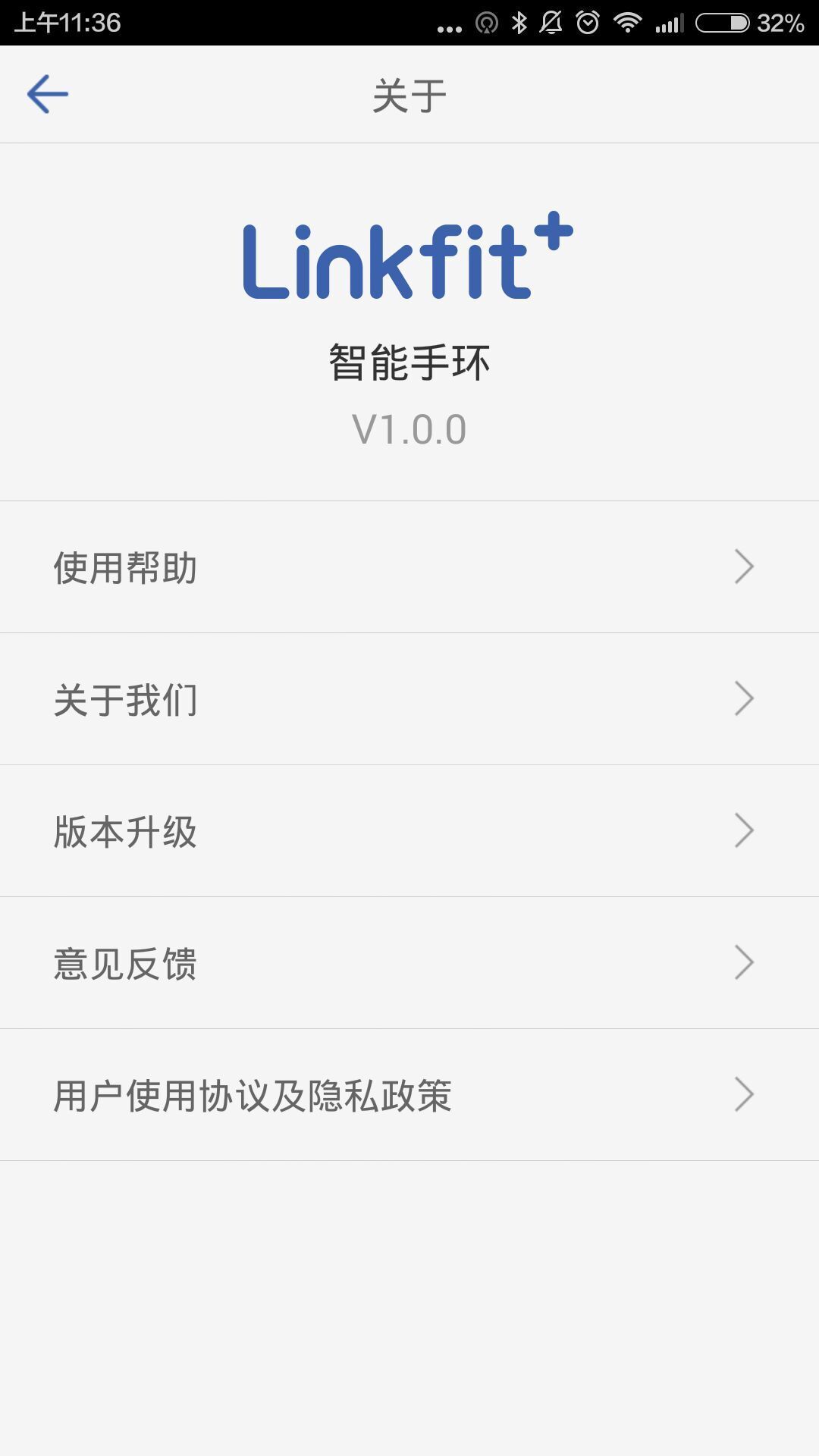Tap the Wi-Fi icon in status bar
Viewport: 819px width, 1456px height.
click(x=628, y=23)
